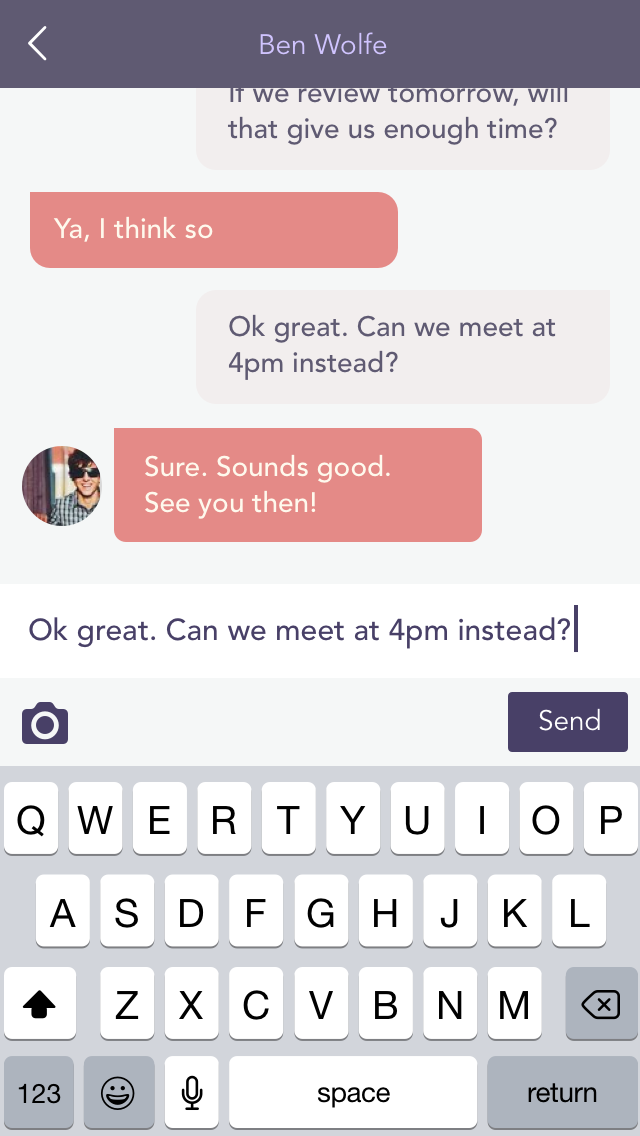Switch to the 123 number keyboard
Viewport: 640px width, 1136px height.
pos(38,1093)
